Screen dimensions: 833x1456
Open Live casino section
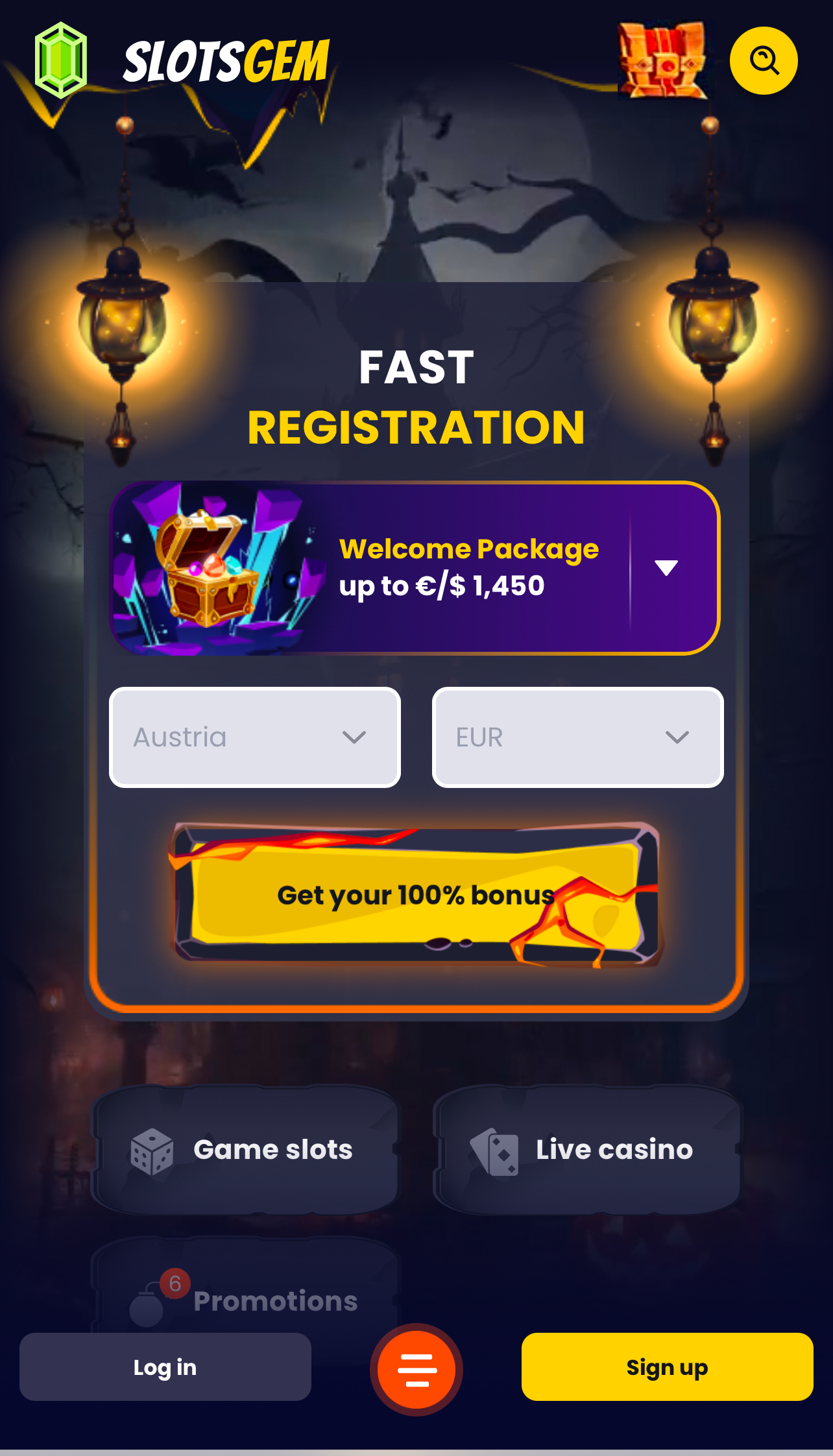[x=587, y=1150]
